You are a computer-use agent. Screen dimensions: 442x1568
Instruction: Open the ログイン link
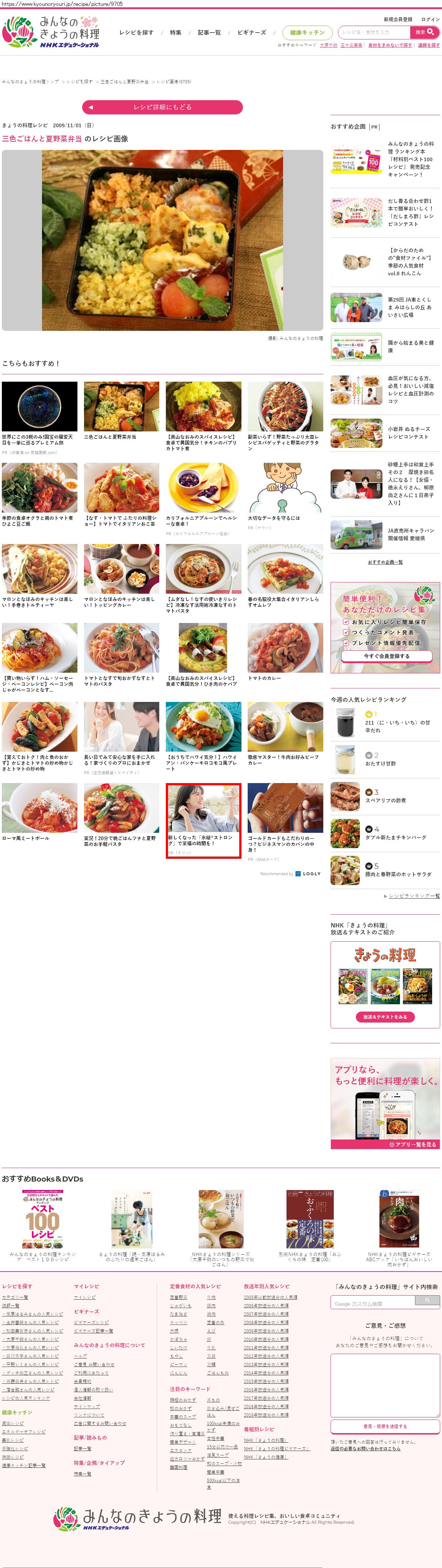click(x=430, y=19)
